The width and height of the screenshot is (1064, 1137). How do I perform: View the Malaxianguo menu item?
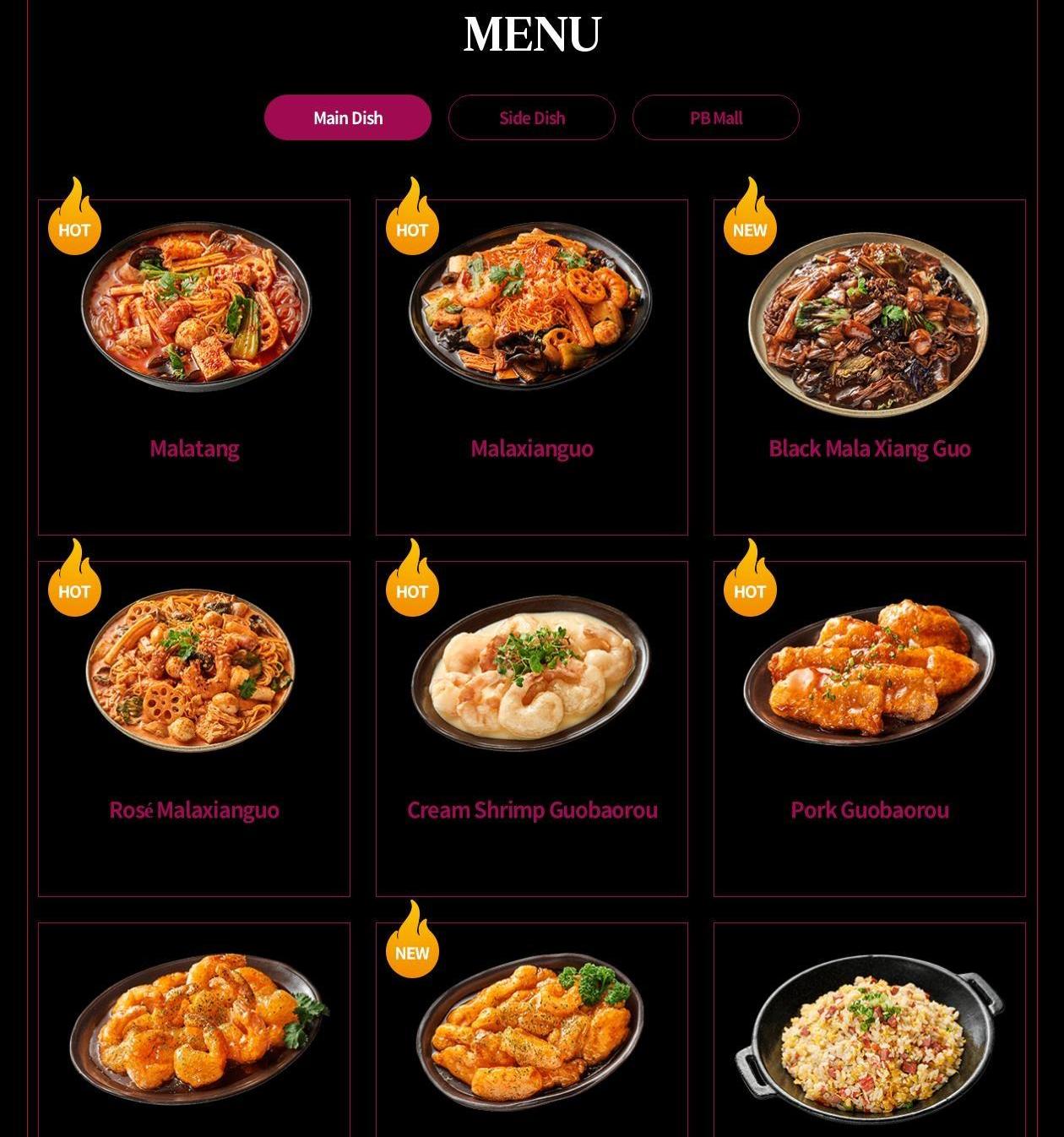(531, 367)
